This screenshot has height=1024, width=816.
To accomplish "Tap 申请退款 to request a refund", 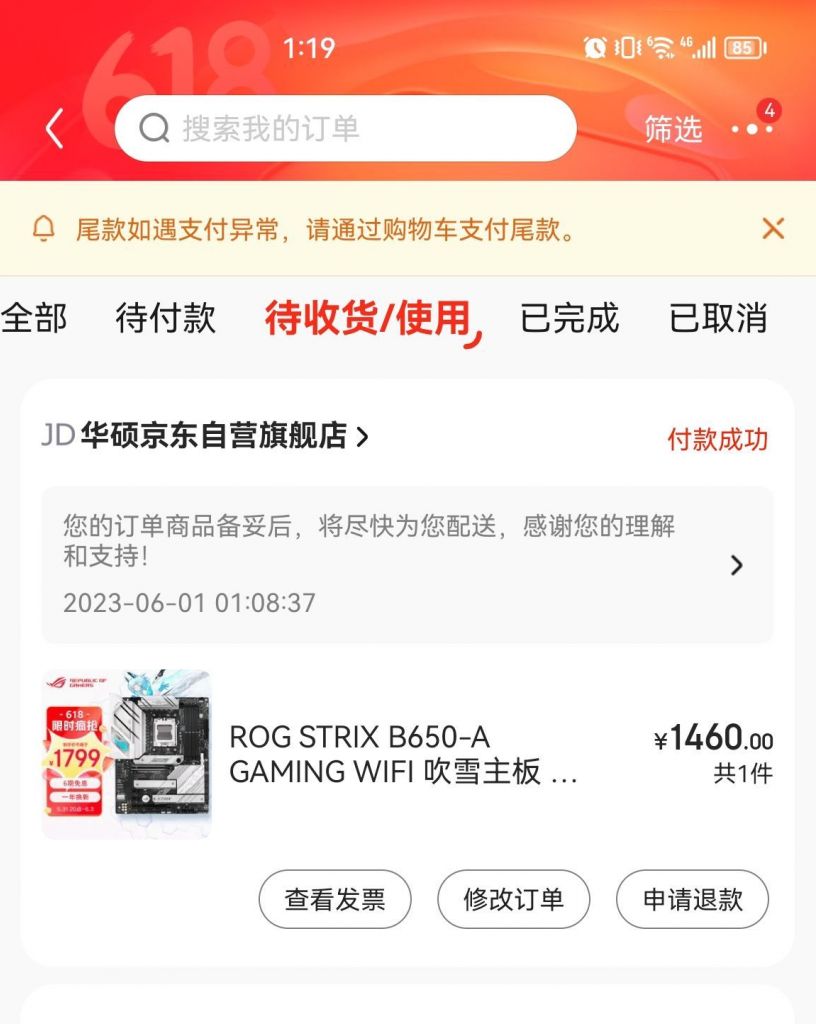I will [692, 899].
